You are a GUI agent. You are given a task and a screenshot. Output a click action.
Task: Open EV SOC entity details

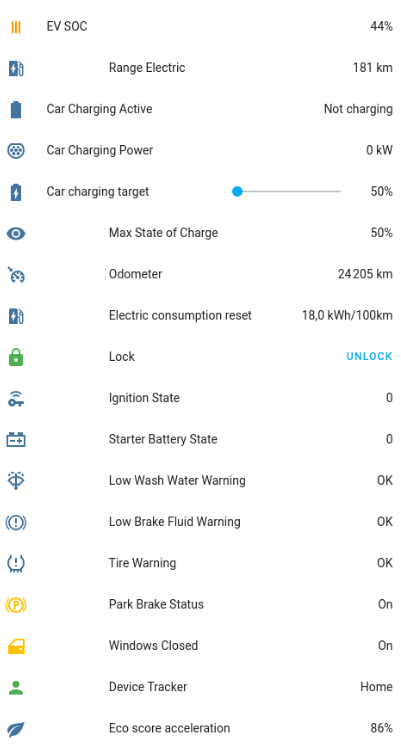[x=201, y=26]
